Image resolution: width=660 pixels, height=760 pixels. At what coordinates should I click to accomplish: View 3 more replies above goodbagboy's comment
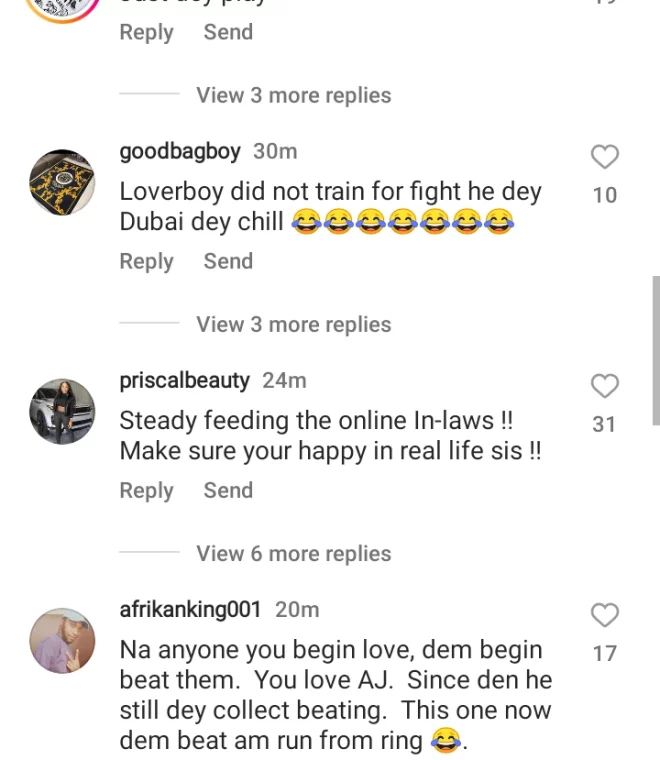pyautogui.click(x=293, y=95)
